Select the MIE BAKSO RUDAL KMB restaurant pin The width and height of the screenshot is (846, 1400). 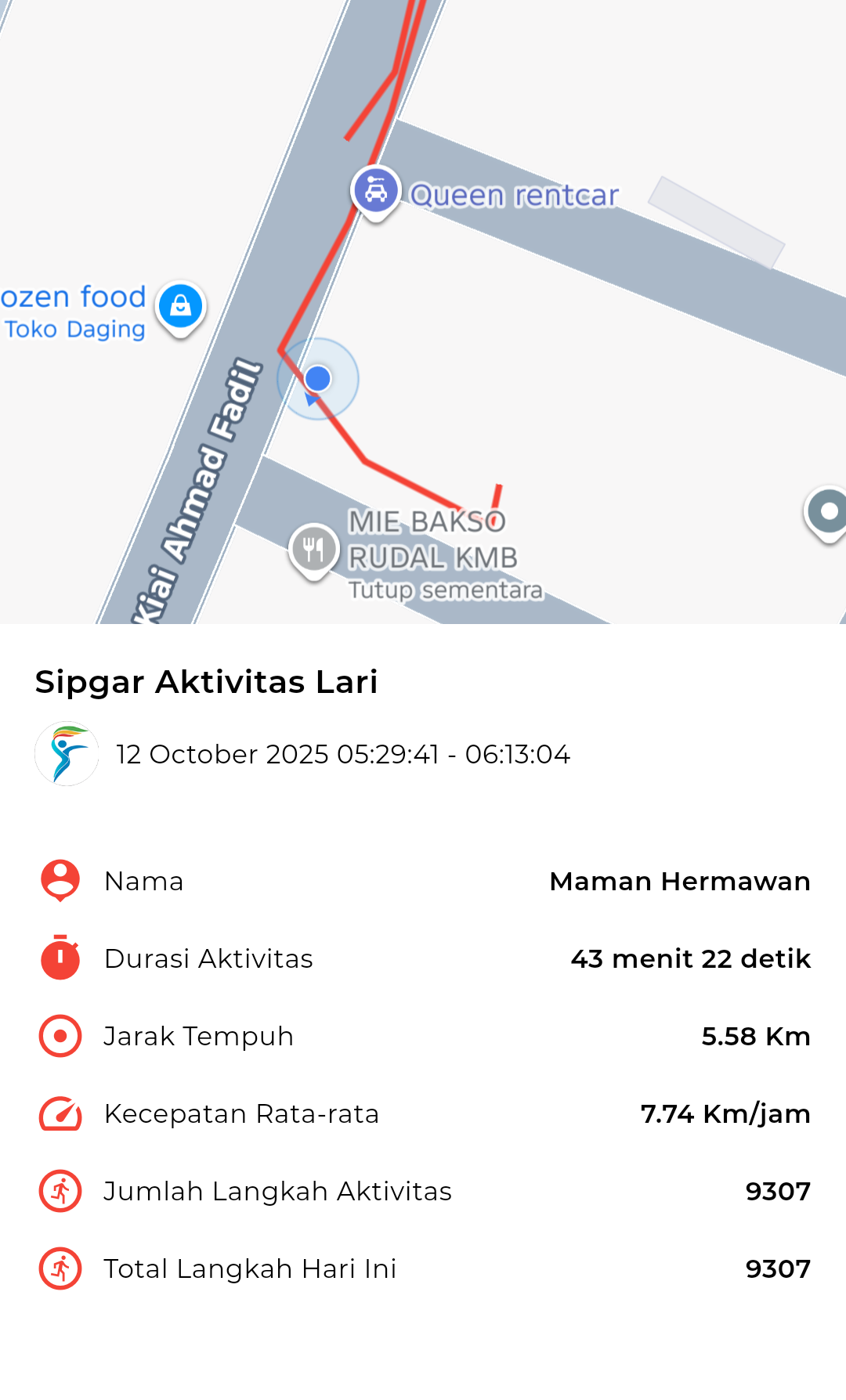click(313, 550)
